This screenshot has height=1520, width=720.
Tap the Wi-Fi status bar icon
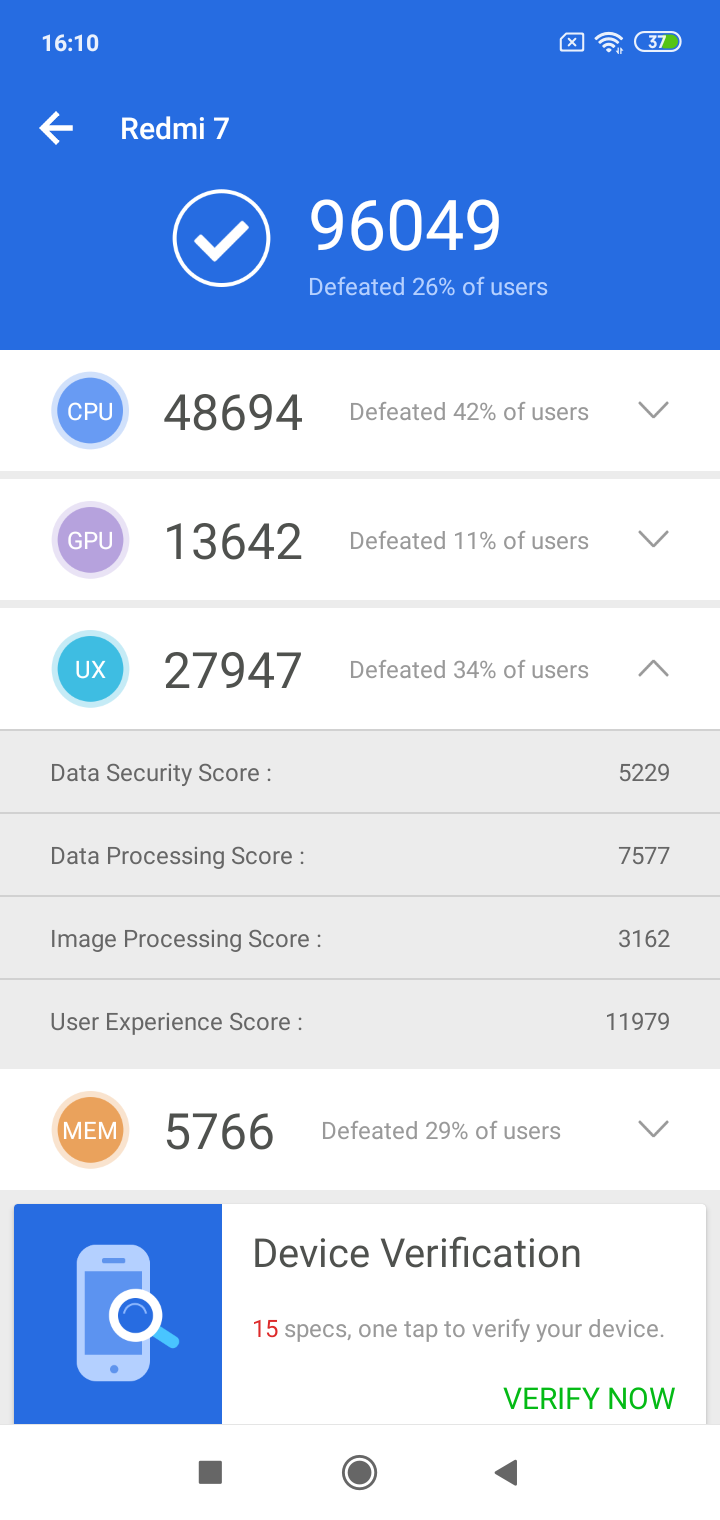(x=609, y=42)
